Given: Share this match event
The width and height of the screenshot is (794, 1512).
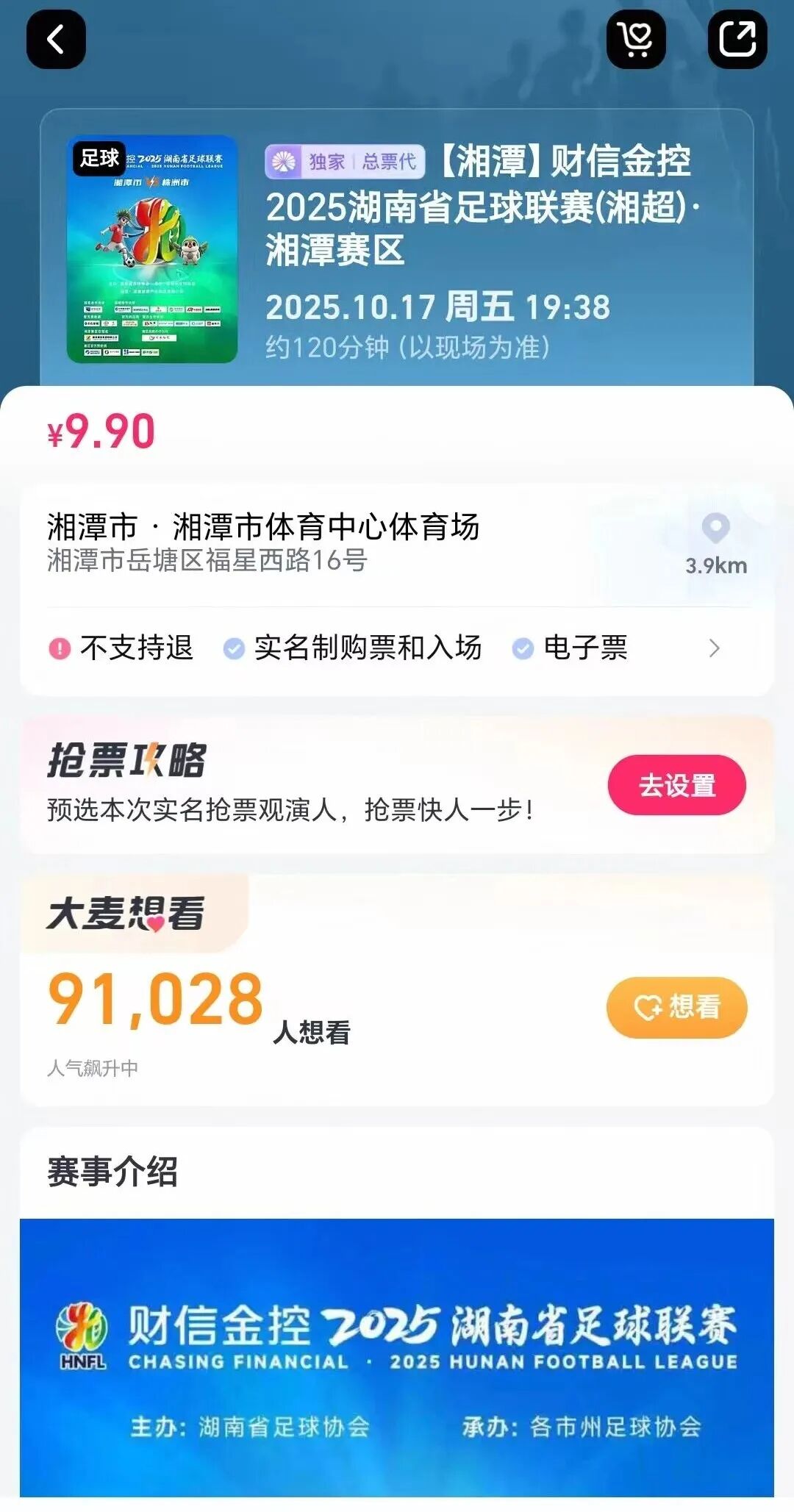Looking at the screenshot, I should pyautogui.click(x=737, y=40).
